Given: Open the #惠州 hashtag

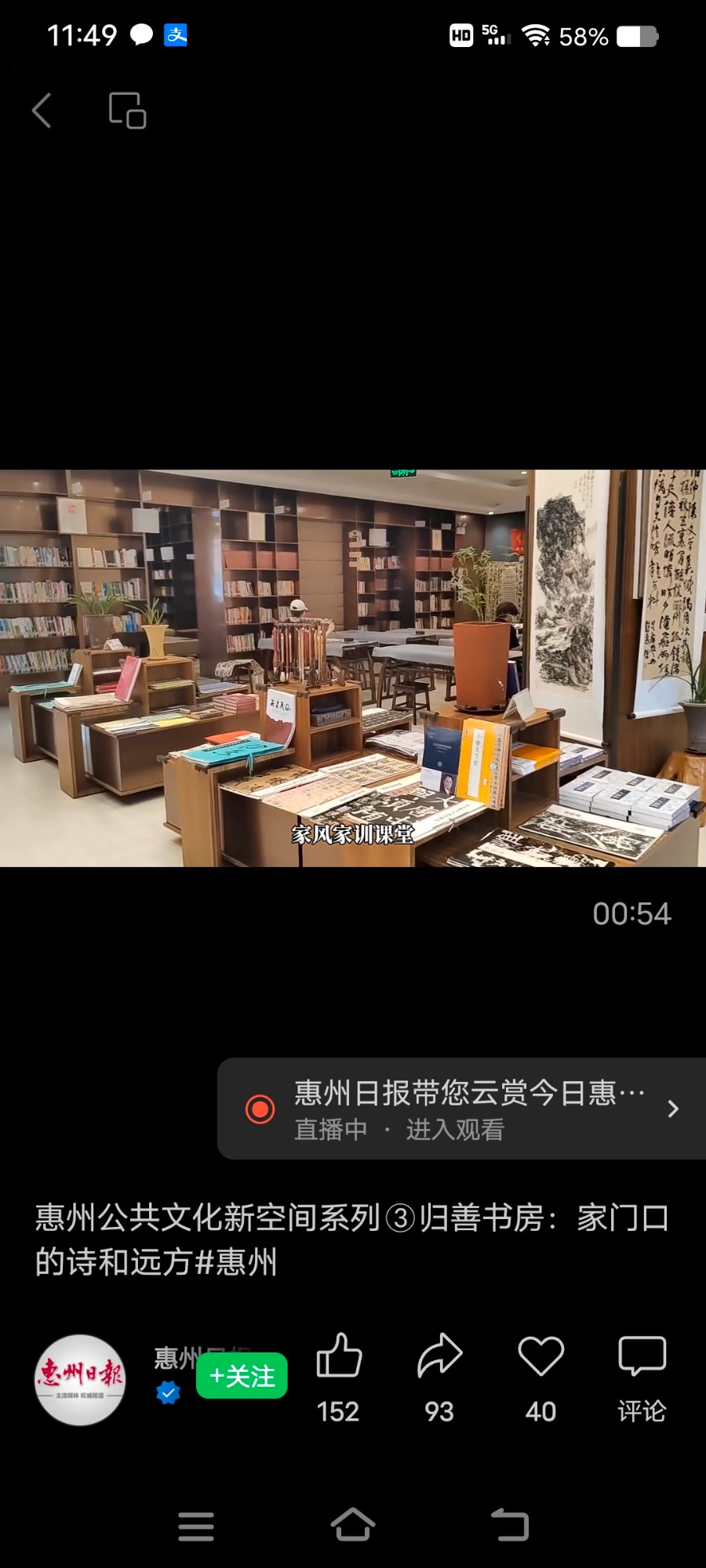Looking at the screenshot, I should coord(235,1262).
